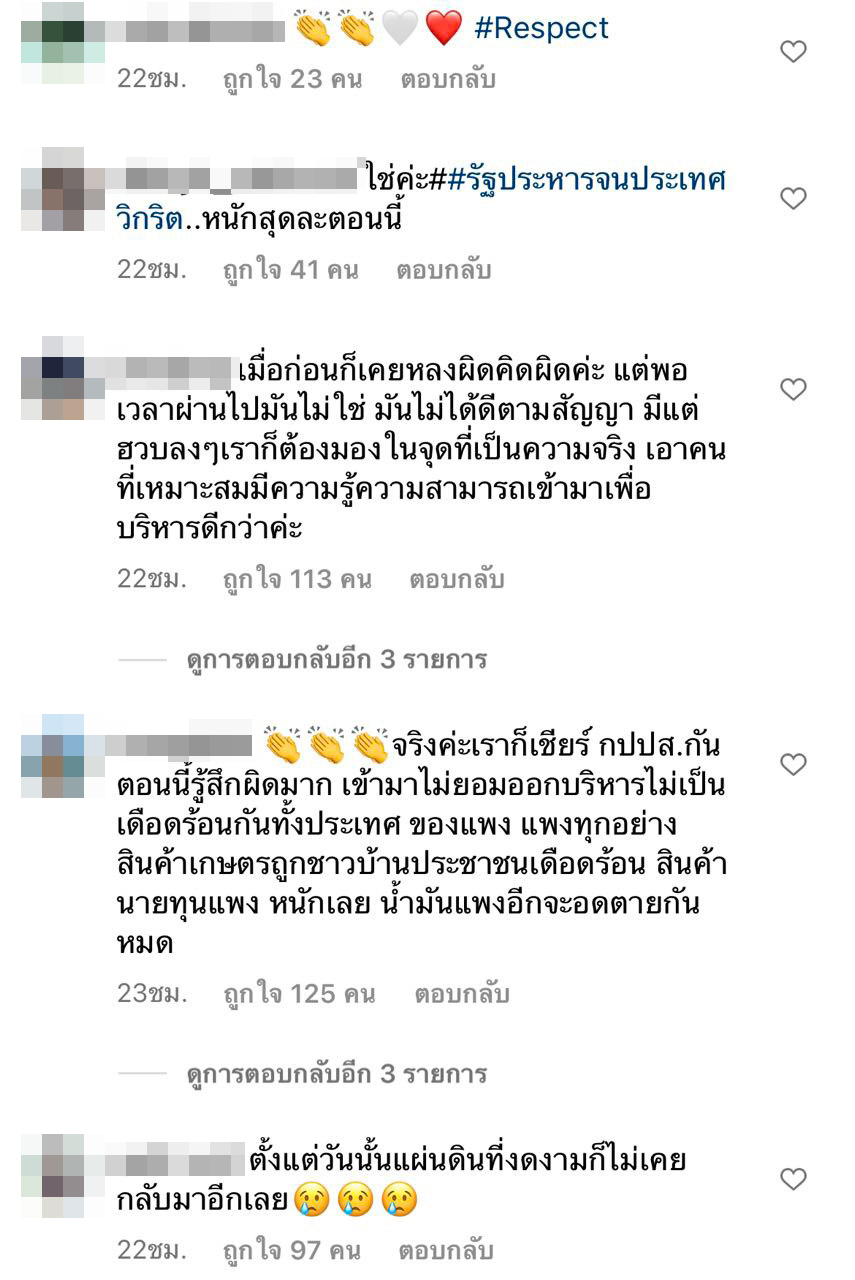Like the comment with 97 likes

(x=793, y=1179)
